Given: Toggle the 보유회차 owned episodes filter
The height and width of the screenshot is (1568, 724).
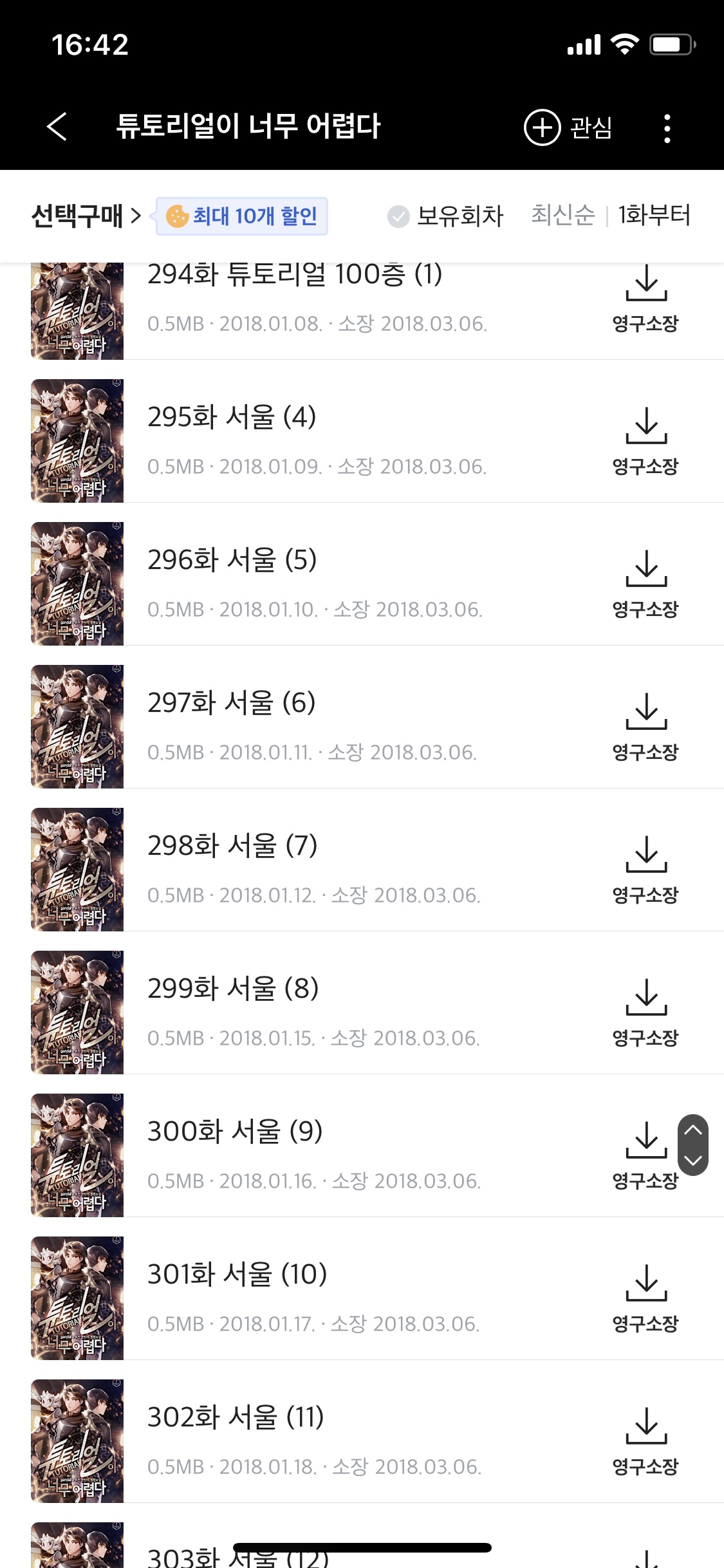Looking at the screenshot, I should pos(445,216).
